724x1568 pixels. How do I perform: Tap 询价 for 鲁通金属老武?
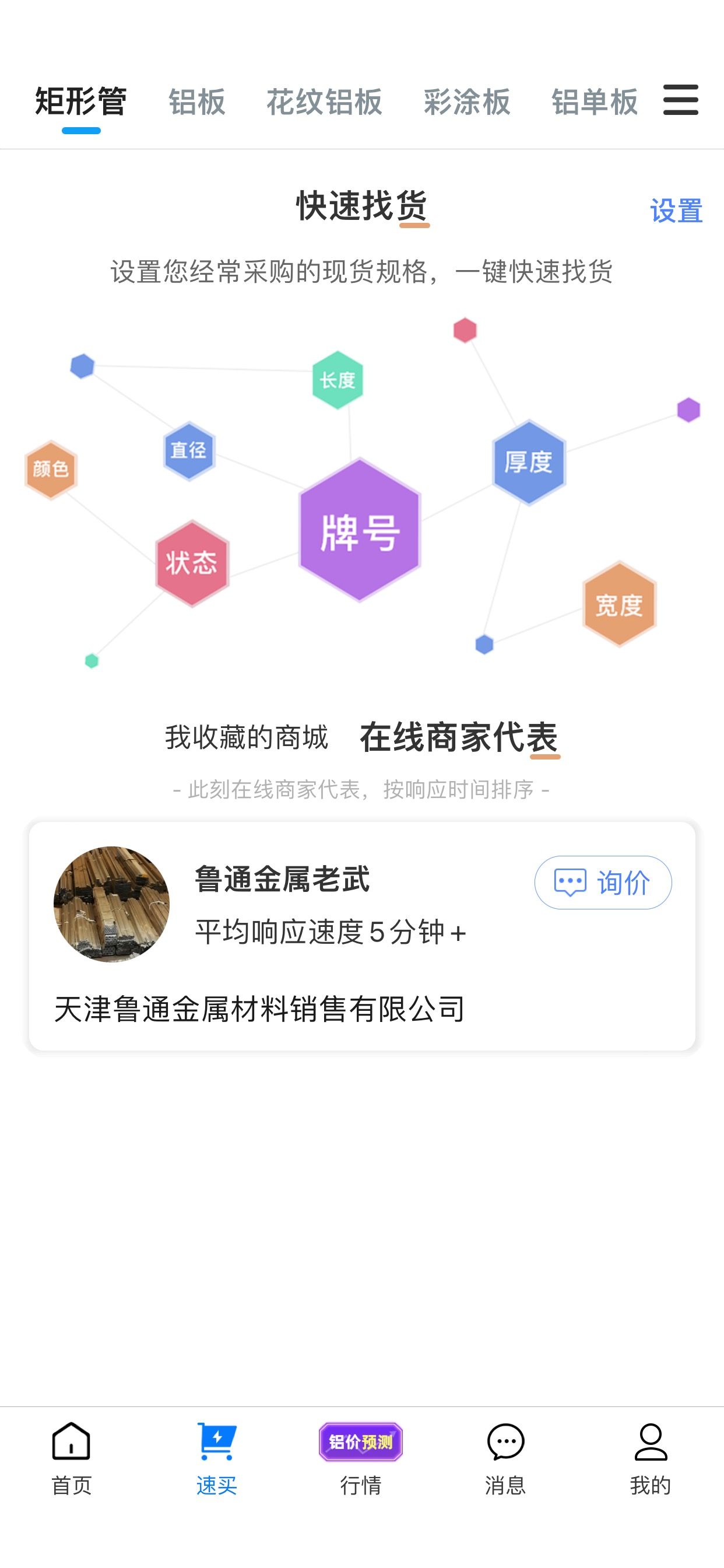(603, 882)
